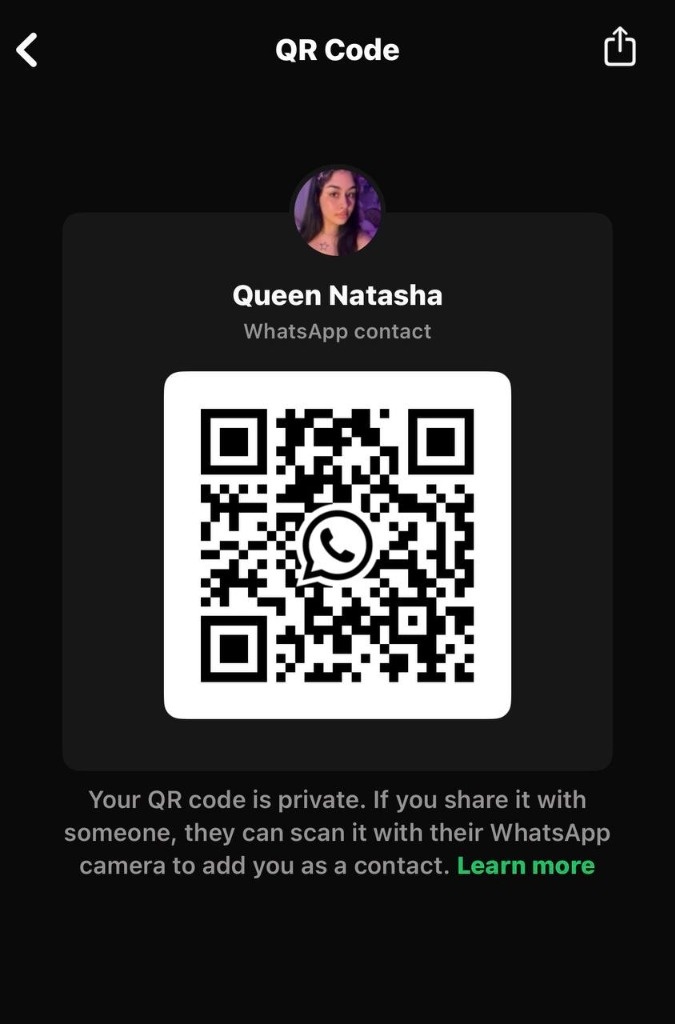The width and height of the screenshot is (675, 1024).
Task: Go back from the QR Code screen
Action: tap(28, 50)
